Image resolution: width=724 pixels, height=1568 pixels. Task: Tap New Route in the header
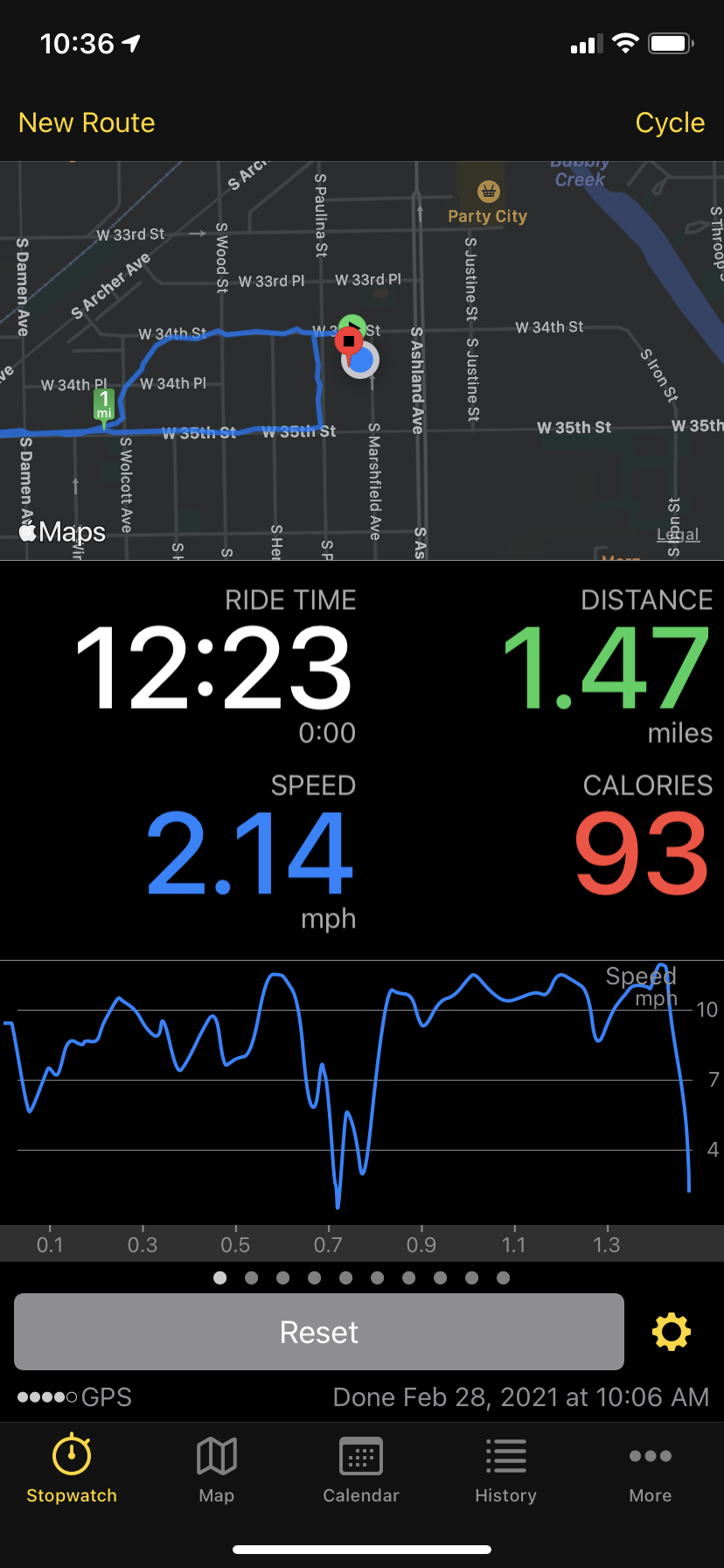click(x=87, y=122)
